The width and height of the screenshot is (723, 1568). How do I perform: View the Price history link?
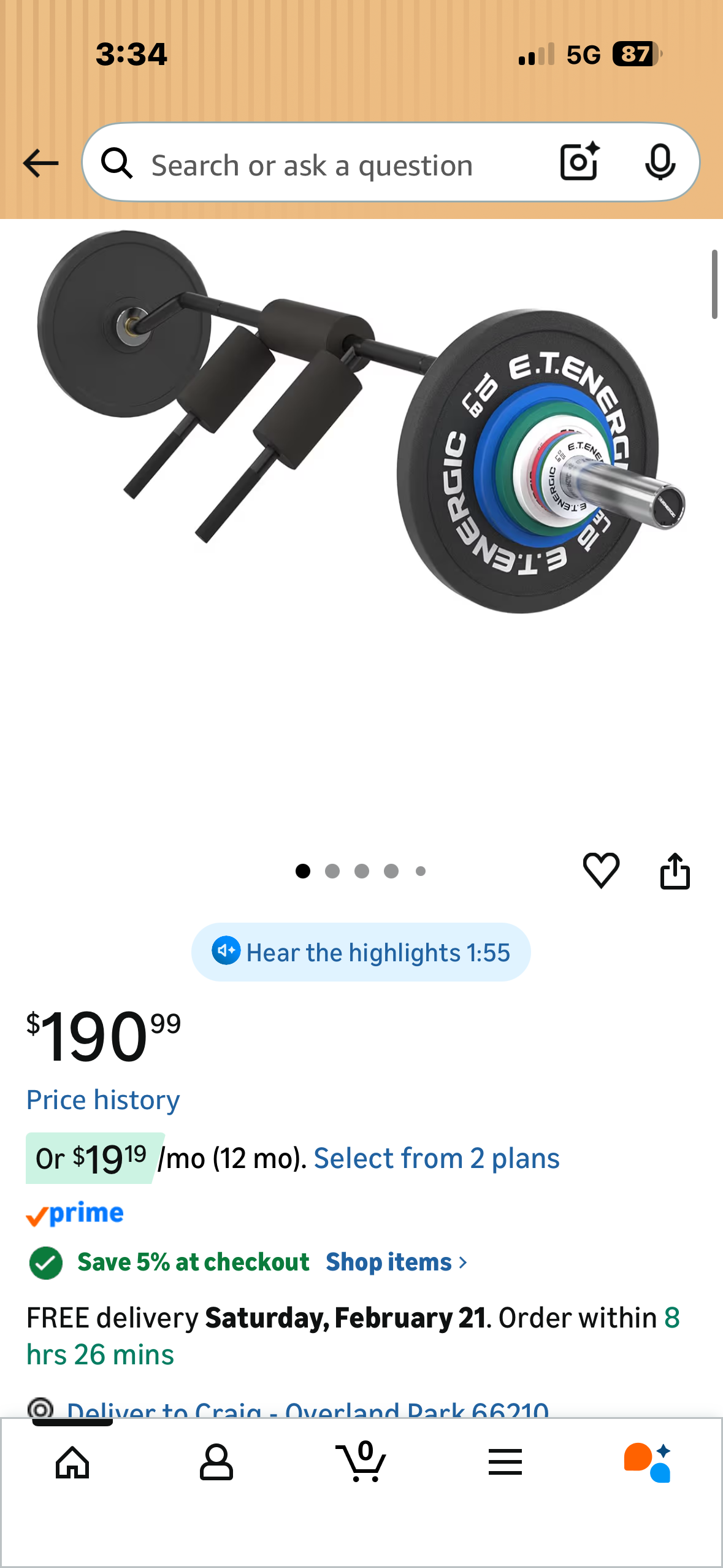[x=102, y=1099]
